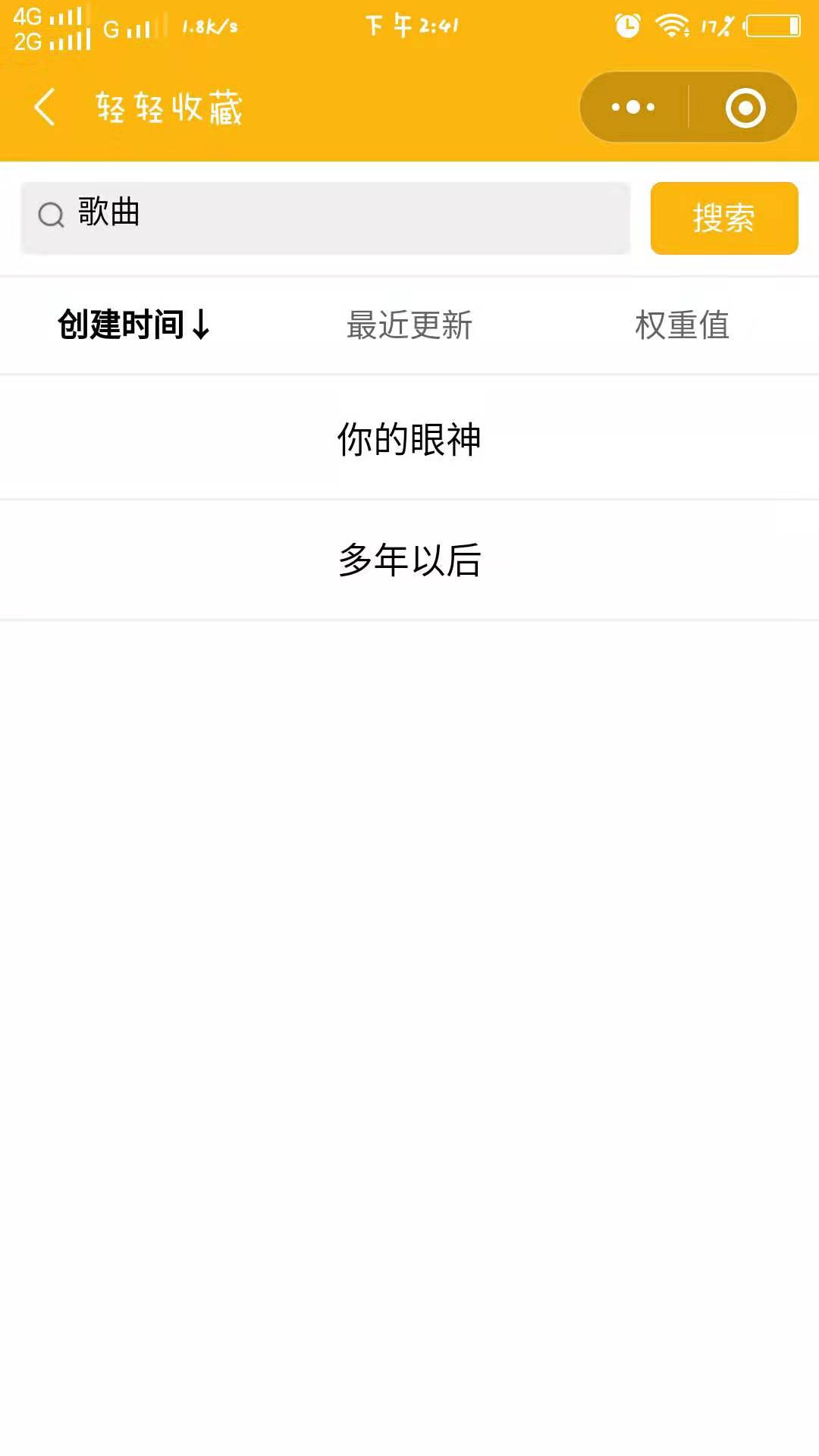The width and height of the screenshot is (819, 1456).
Task: Sort by 创建时间
Action: coord(135,325)
